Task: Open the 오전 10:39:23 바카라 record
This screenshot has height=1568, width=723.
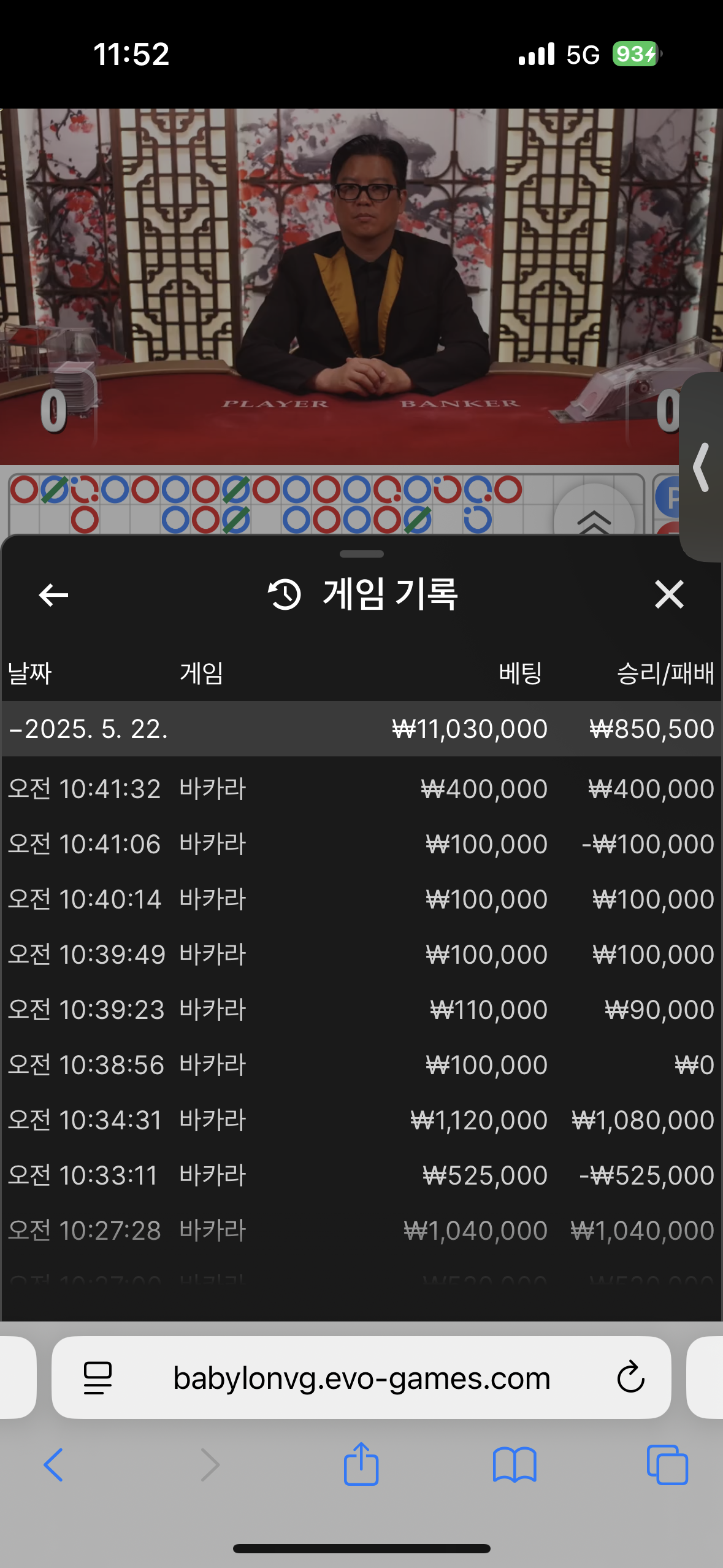Action: [361, 1010]
